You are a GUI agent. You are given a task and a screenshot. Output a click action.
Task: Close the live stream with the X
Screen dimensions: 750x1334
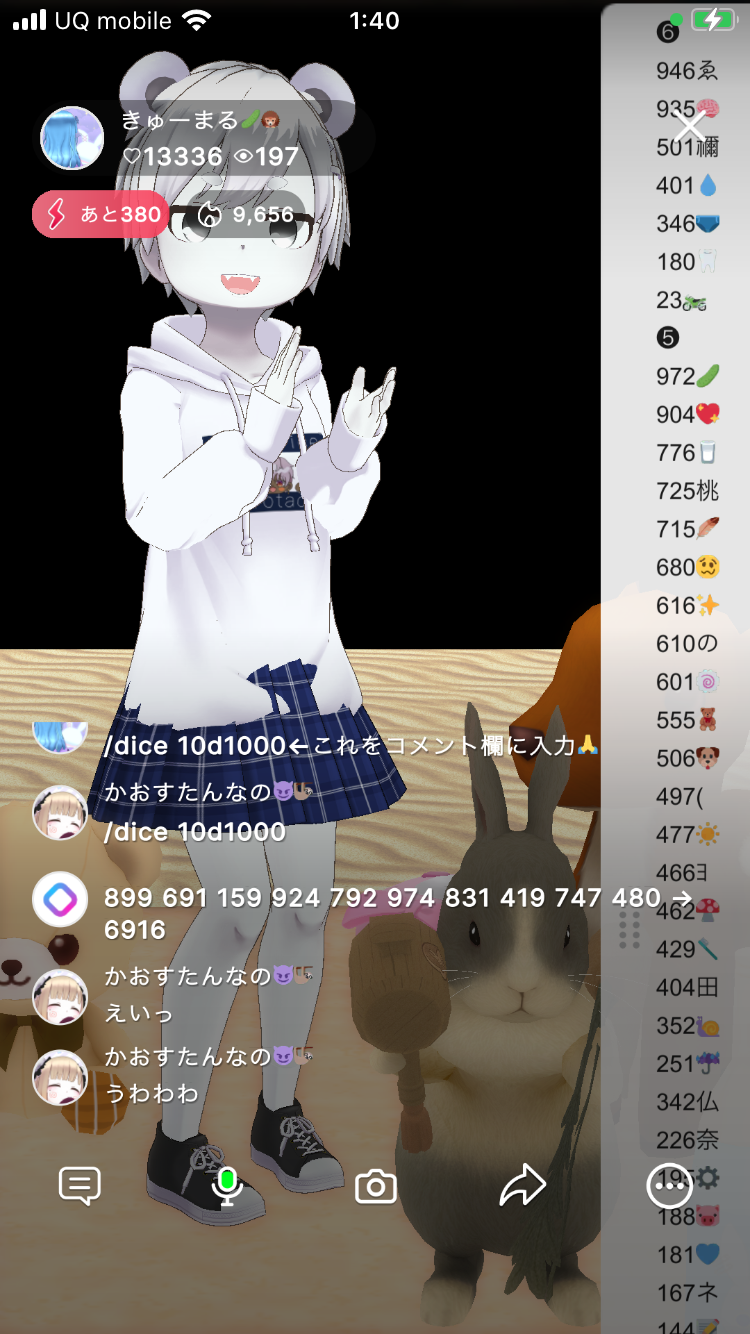pos(689,127)
